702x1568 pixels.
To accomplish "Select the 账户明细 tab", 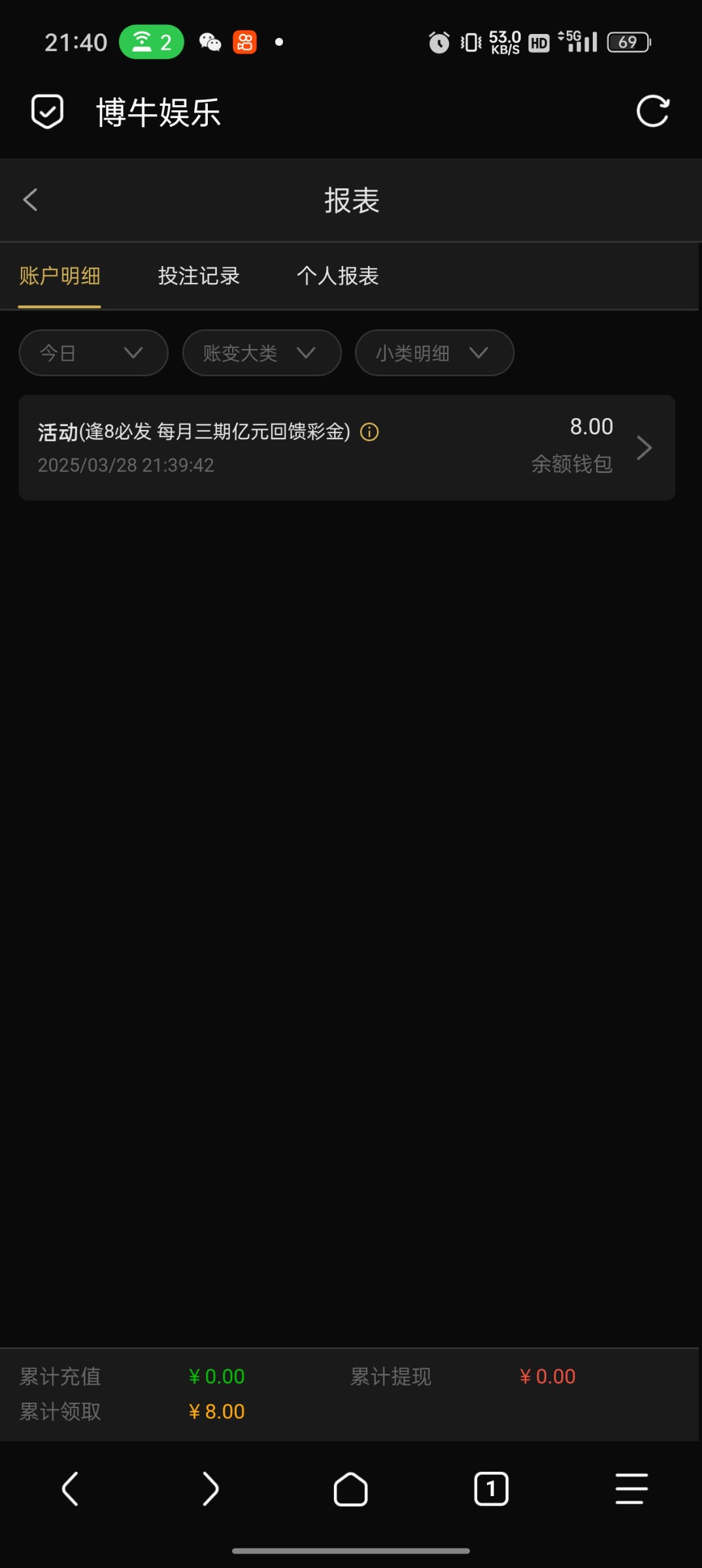I will point(59,276).
